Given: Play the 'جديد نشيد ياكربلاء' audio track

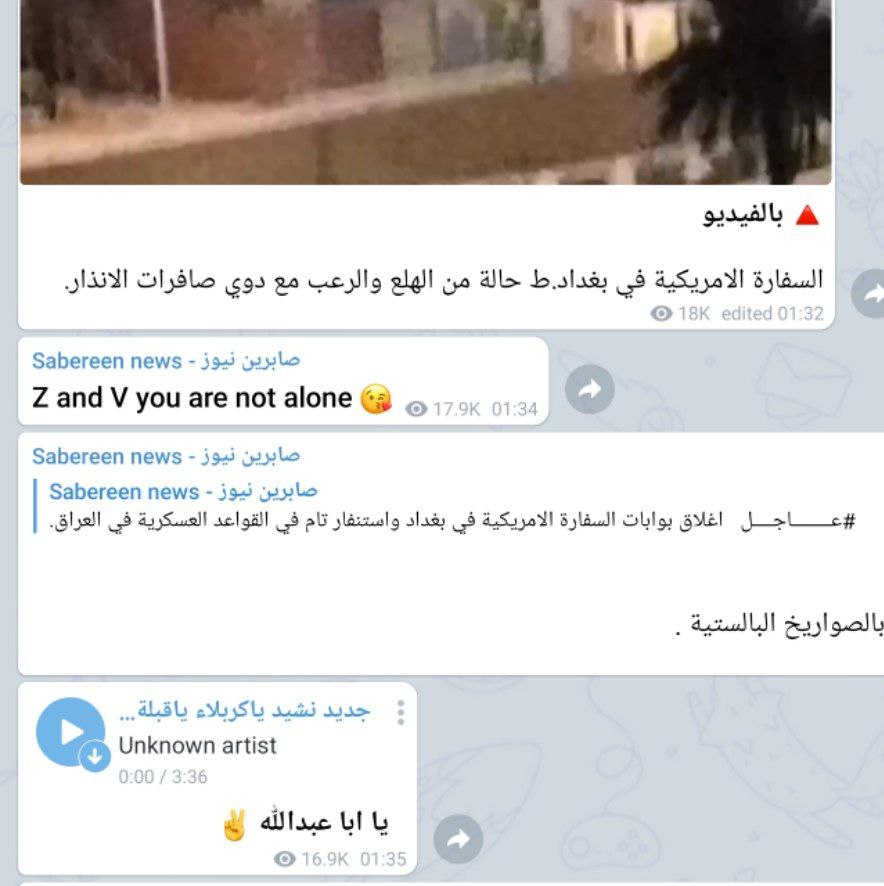Looking at the screenshot, I should [x=70, y=731].
